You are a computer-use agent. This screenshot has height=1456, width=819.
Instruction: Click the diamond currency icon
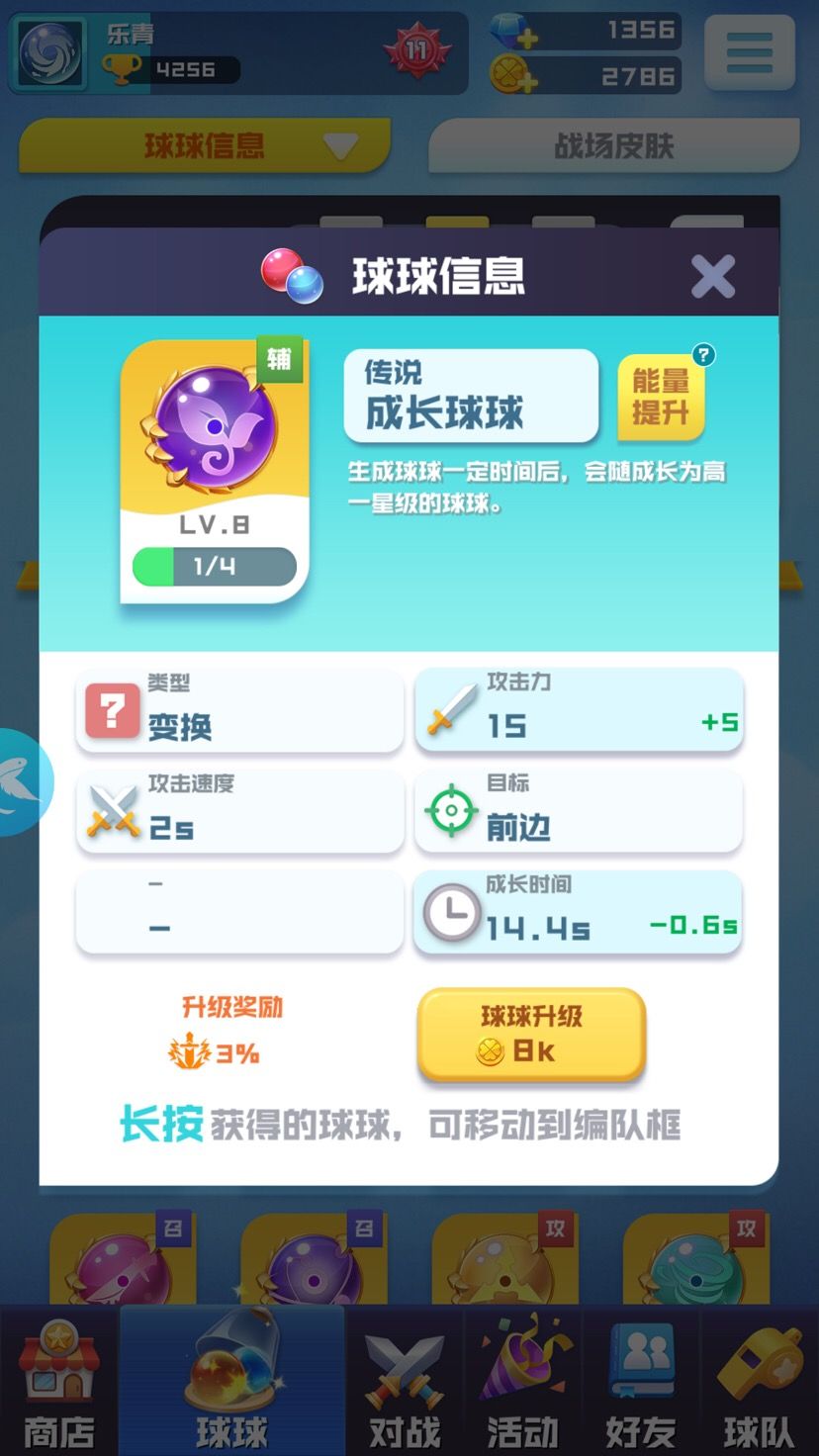[x=504, y=33]
